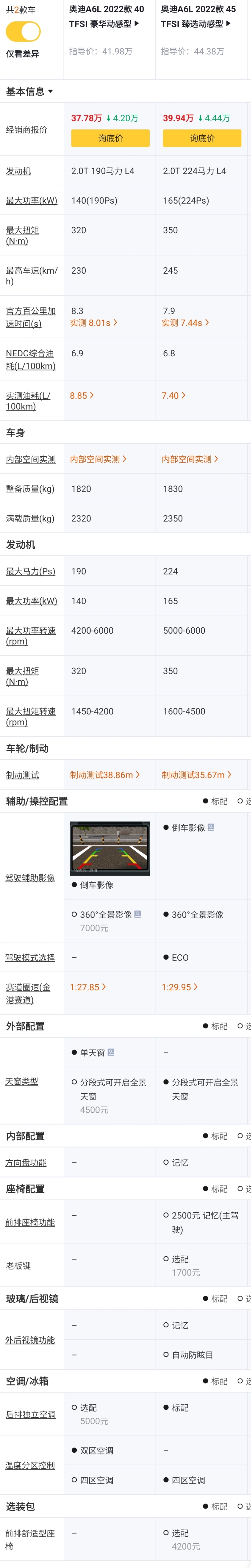Tap 询底价 under the 39.94万 price
This screenshot has width=251, height=1568.
coord(202,138)
